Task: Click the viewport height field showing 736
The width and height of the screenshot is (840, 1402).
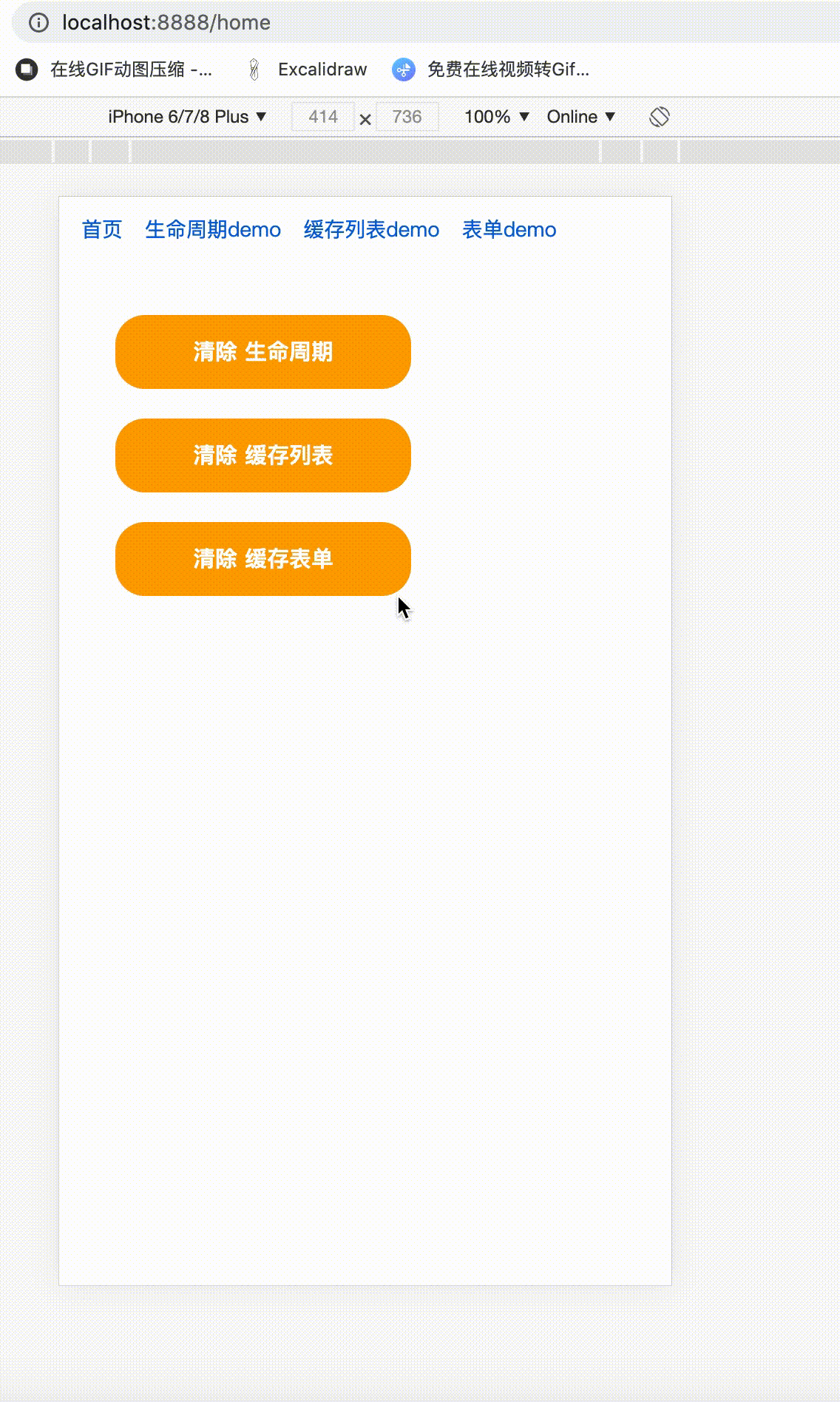Action: tap(407, 116)
